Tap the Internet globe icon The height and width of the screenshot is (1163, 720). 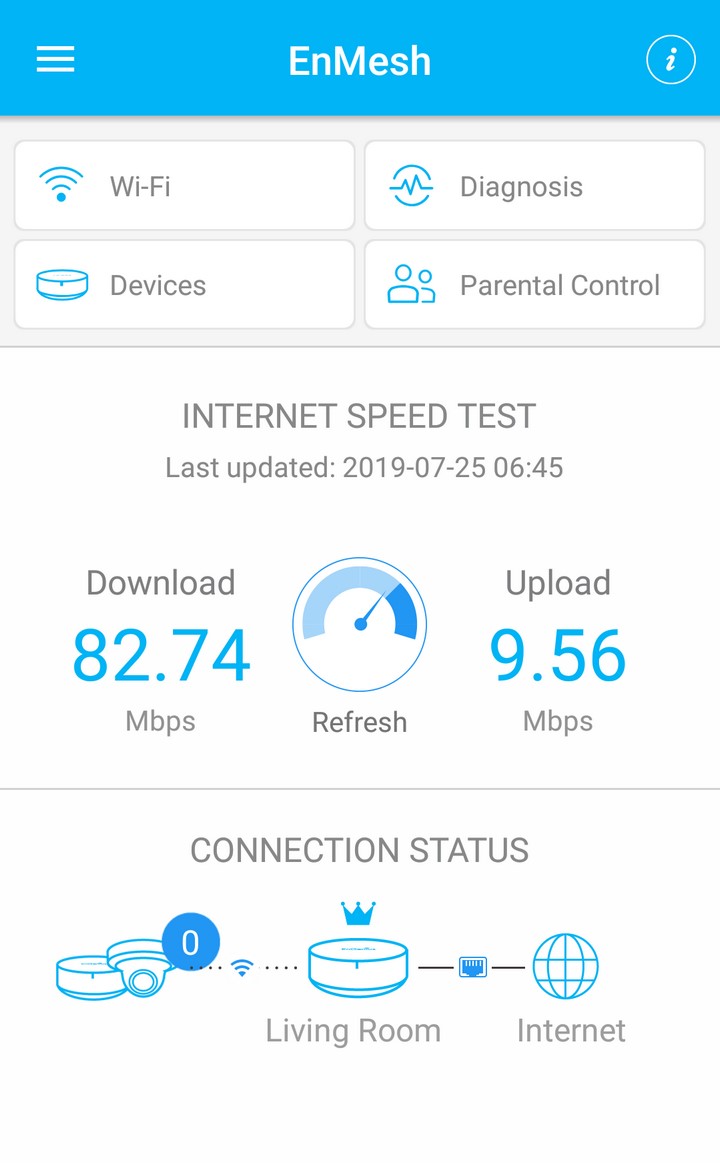[566, 966]
